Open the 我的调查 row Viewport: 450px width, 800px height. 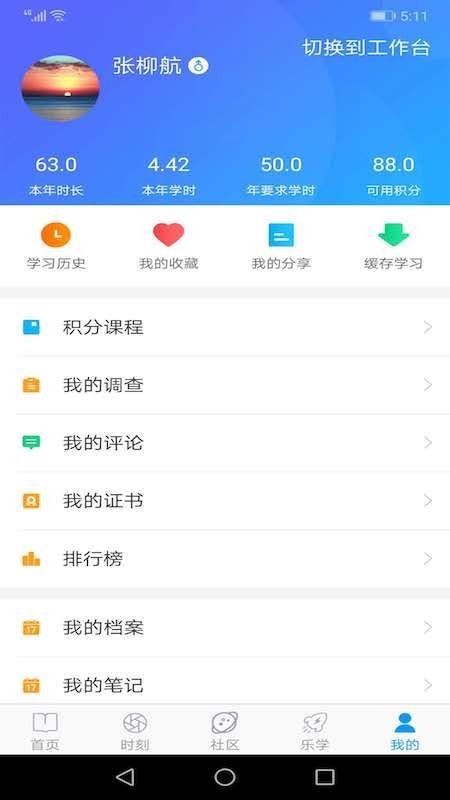click(x=225, y=385)
